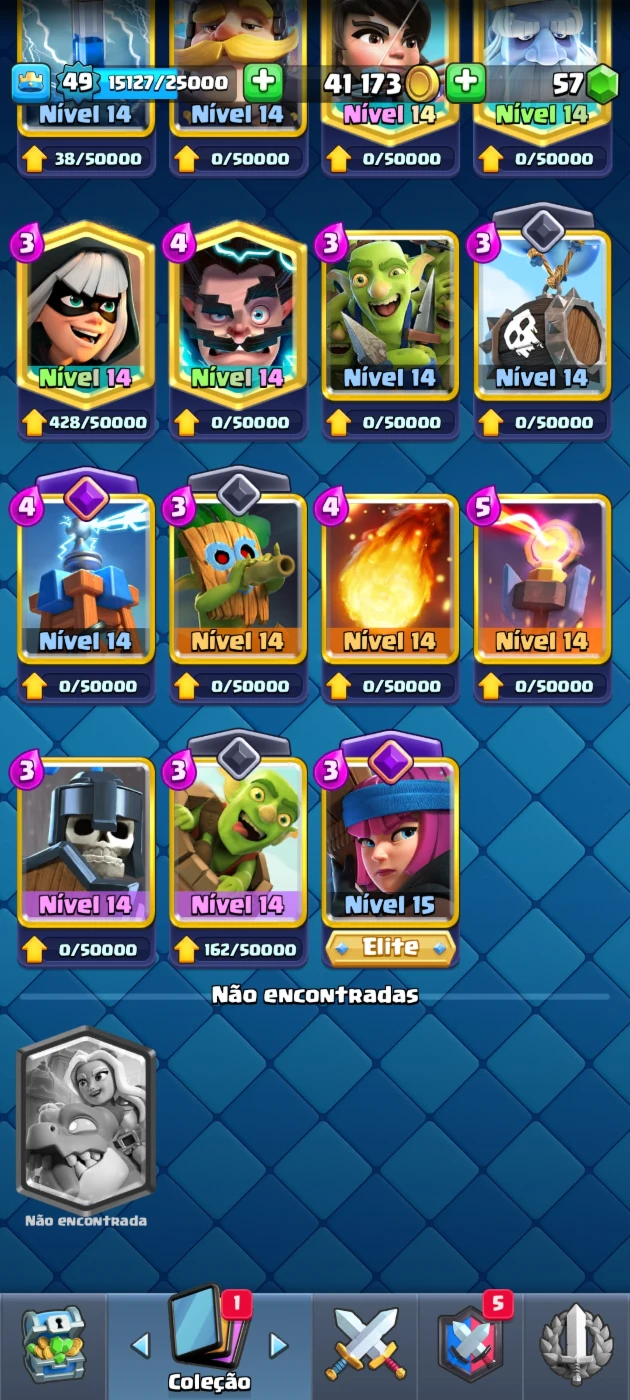Tap the plus button beside the experience bar
This screenshot has width=630, height=1400.
pyautogui.click(x=263, y=82)
